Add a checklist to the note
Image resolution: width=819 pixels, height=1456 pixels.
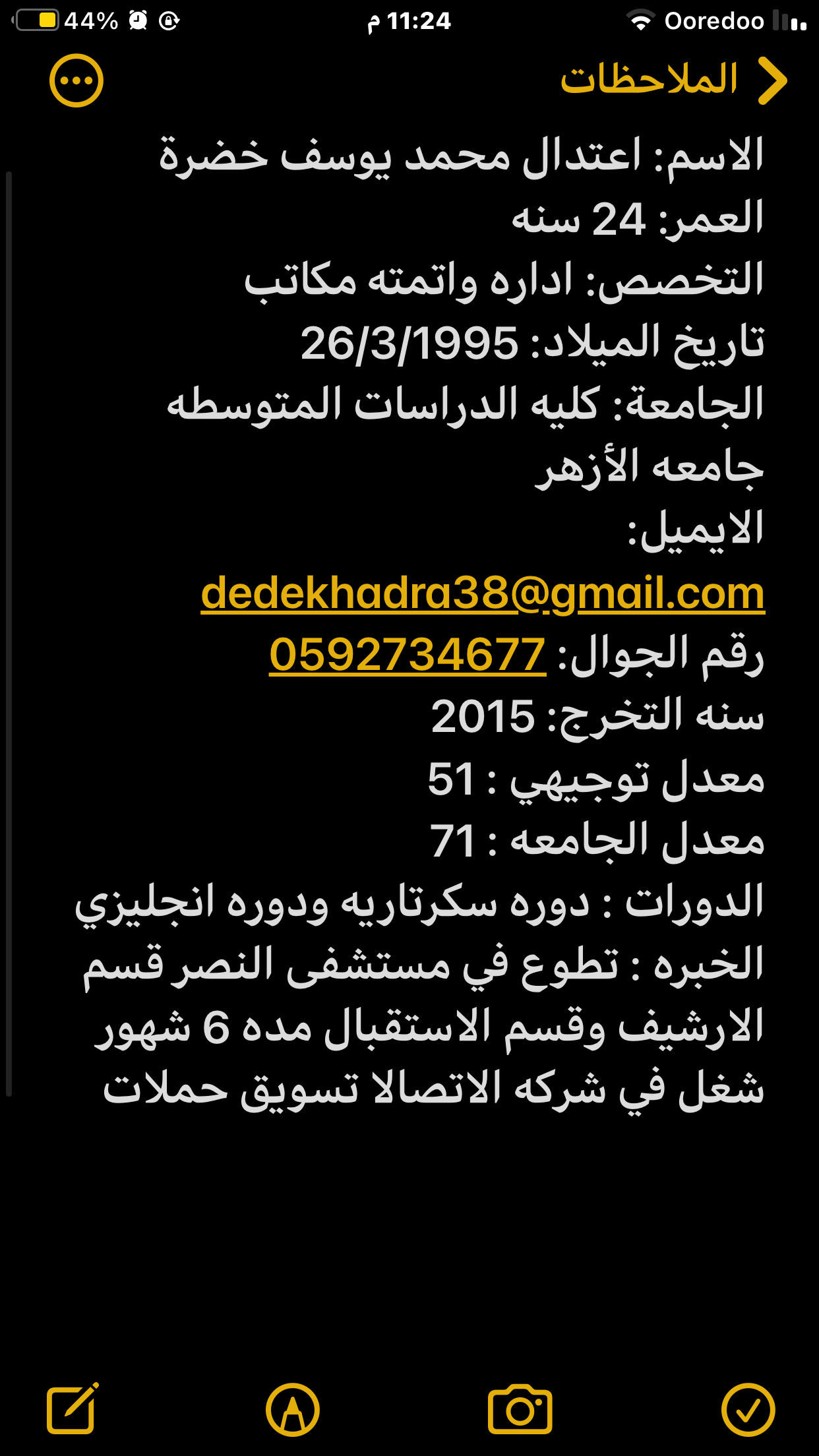[748, 1409]
